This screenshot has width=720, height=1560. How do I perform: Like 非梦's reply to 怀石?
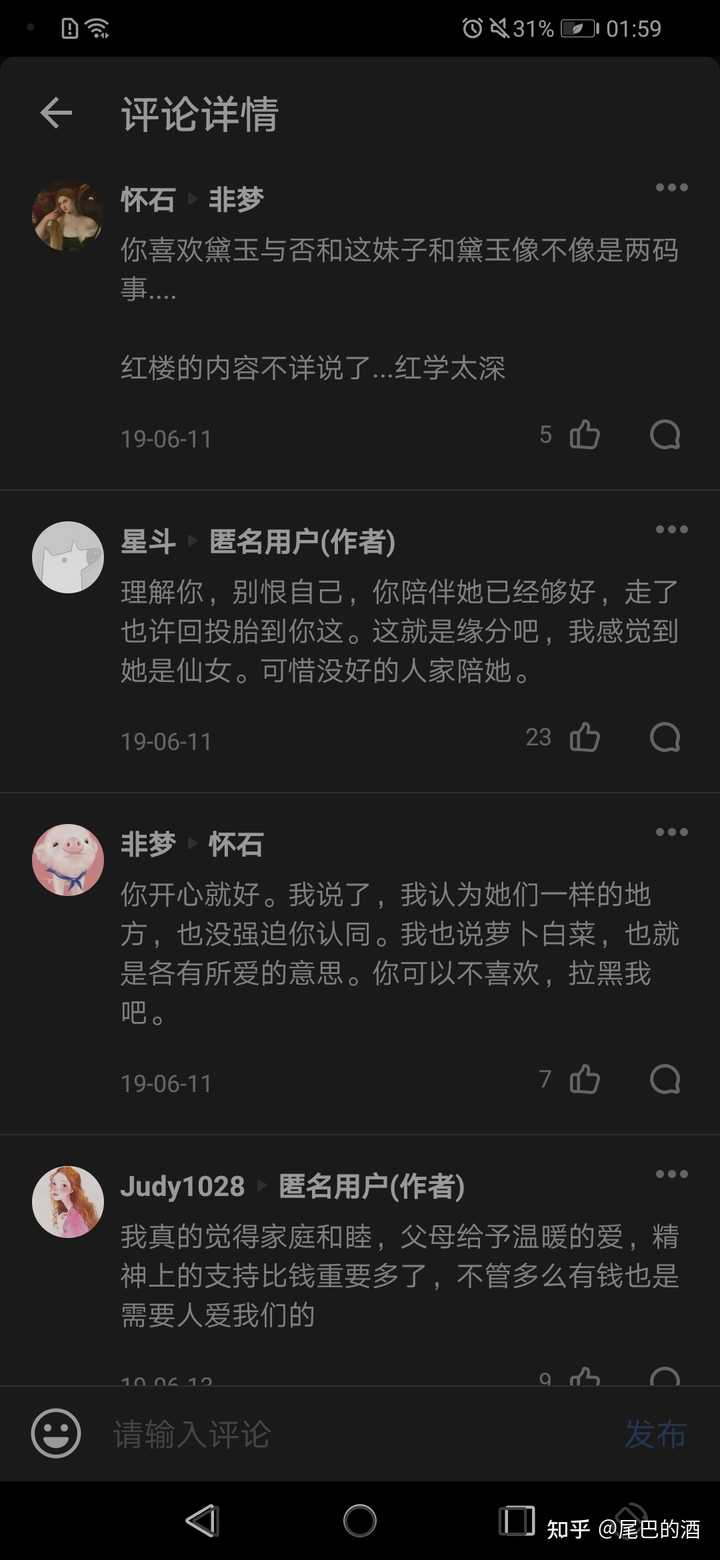(x=585, y=1080)
